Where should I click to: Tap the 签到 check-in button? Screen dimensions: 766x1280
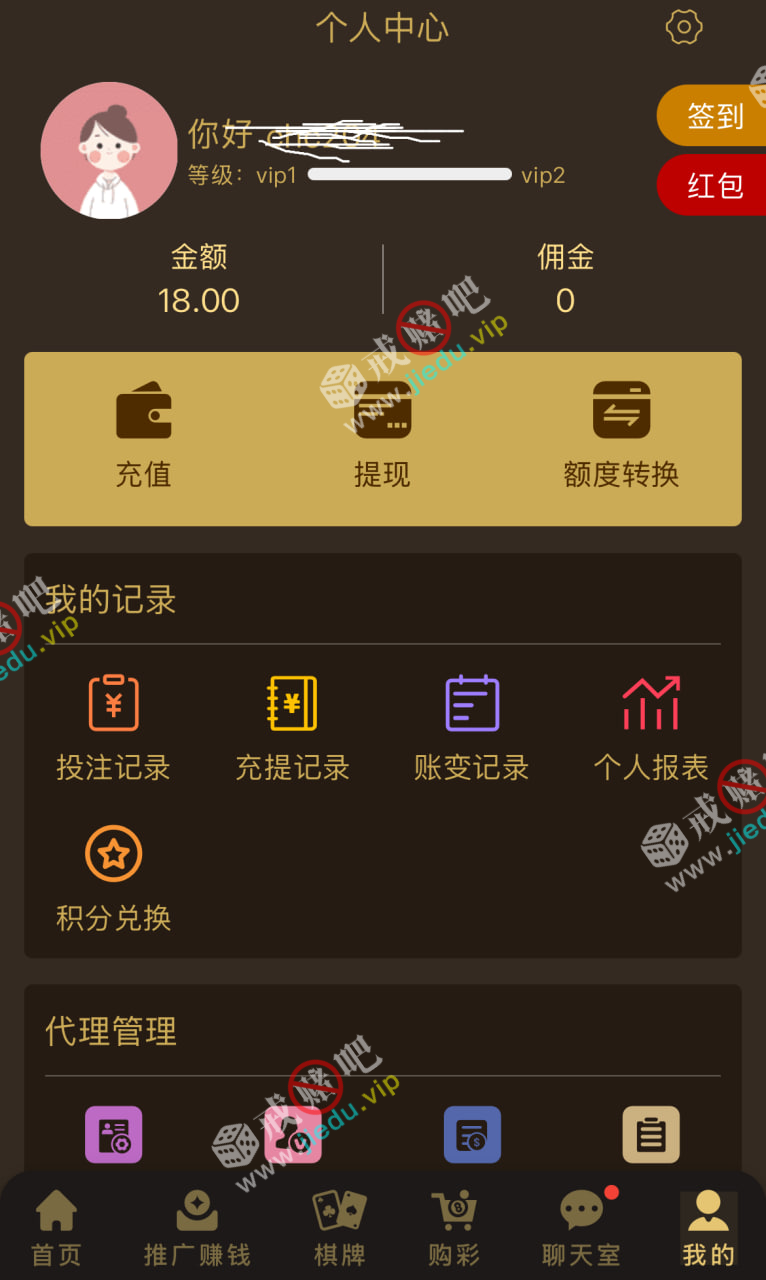click(714, 116)
